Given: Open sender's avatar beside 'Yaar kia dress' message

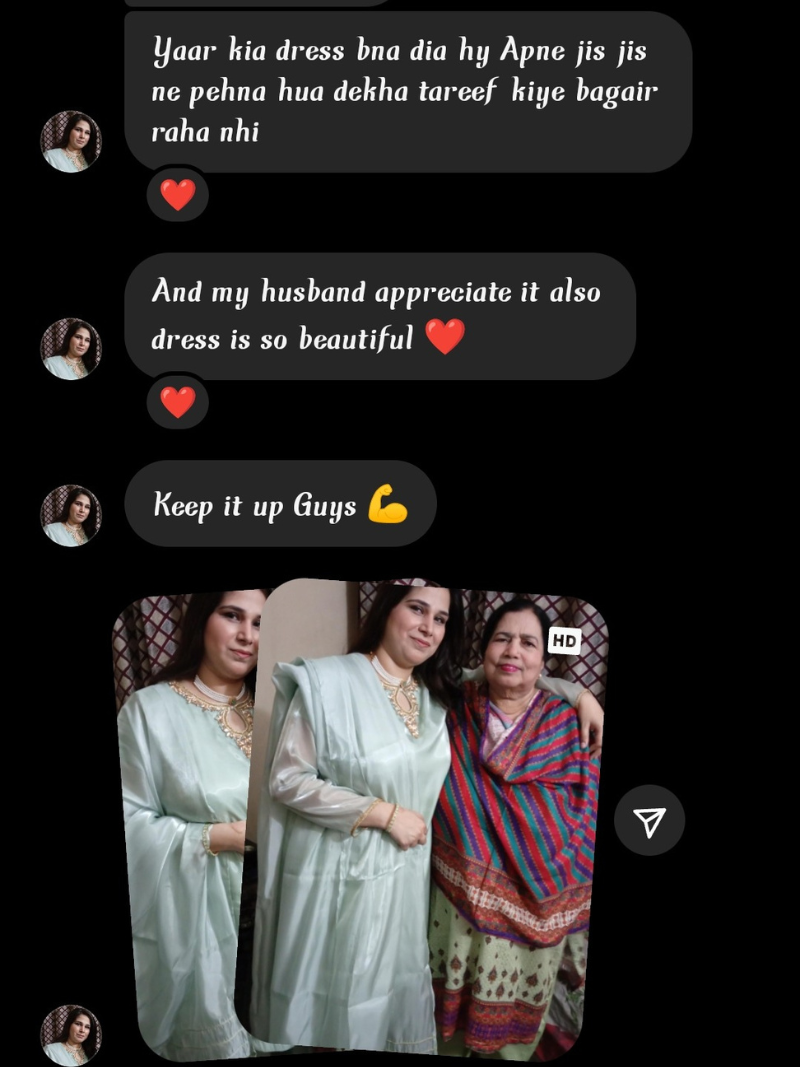Looking at the screenshot, I should (x=70, y=142).
